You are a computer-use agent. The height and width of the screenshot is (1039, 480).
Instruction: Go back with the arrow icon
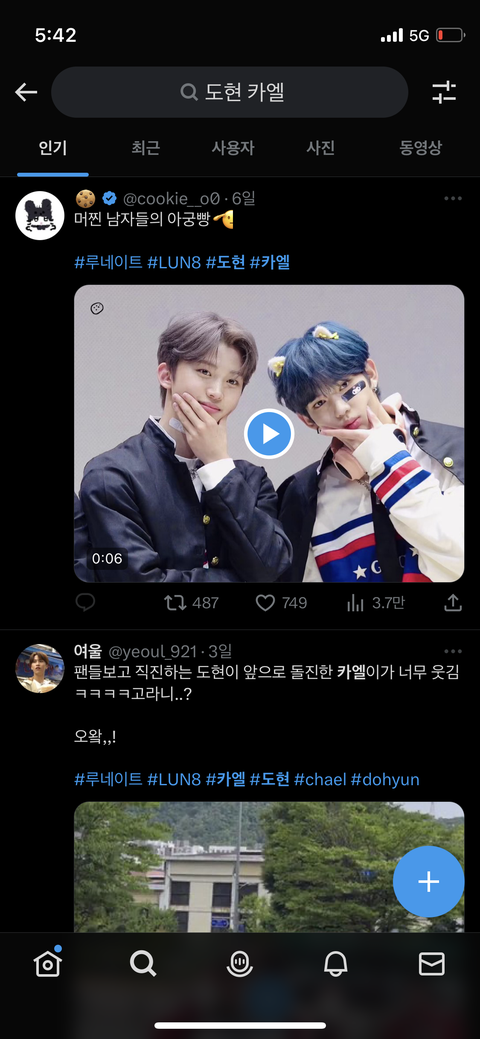coord(26,92)
